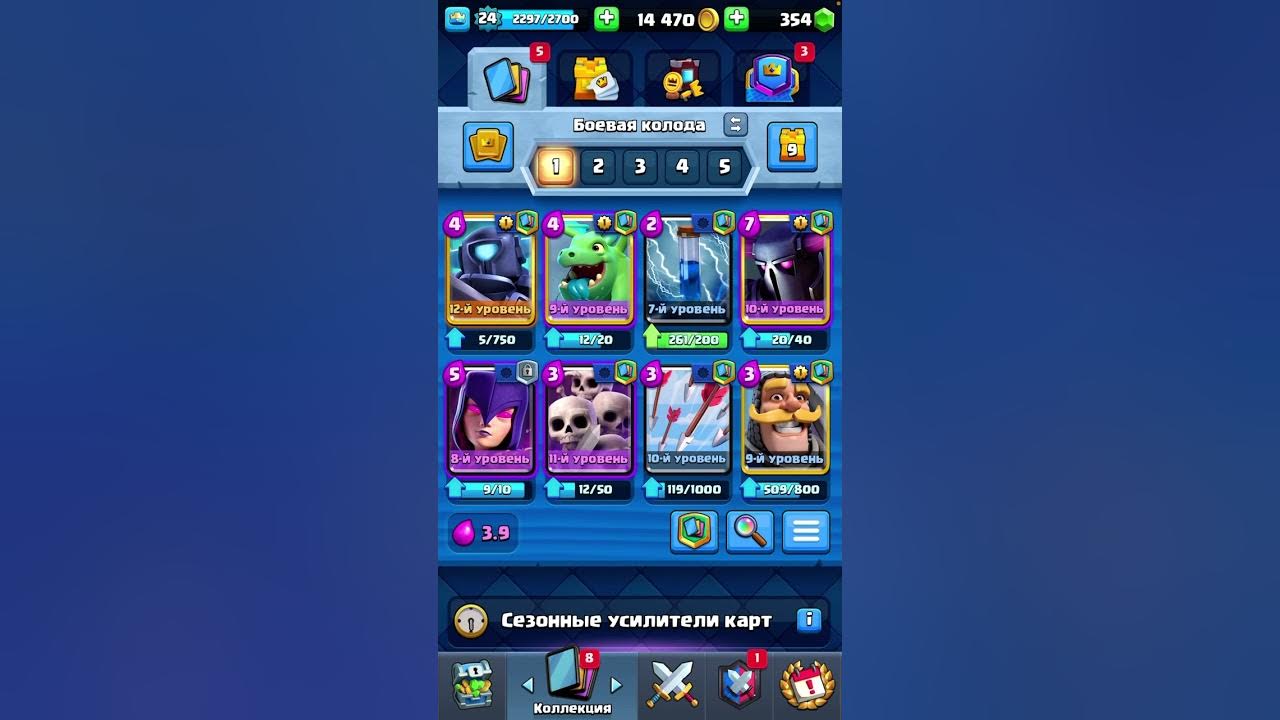This screenshot has height=720, width=1280.
Task: Select the Arrows spell card
Action: (x=687, y=418)
